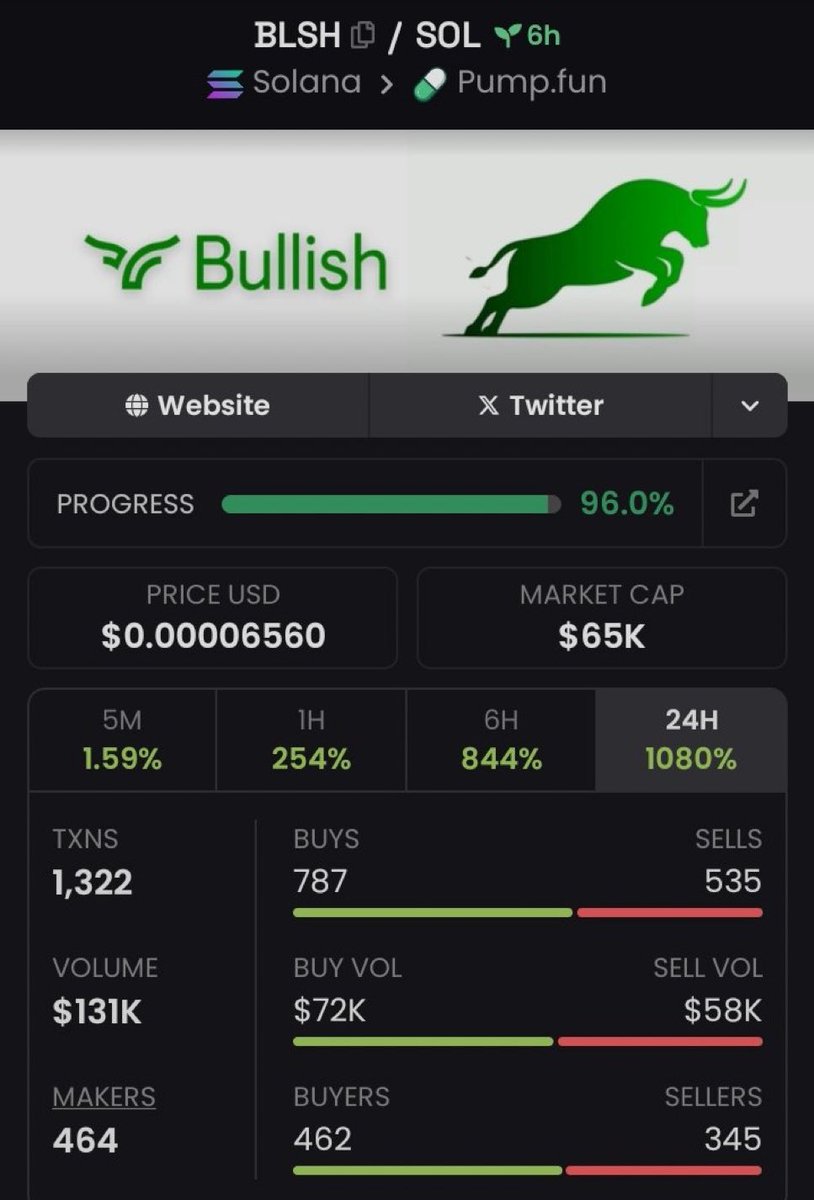The height and width of the screenshot is (1200, 814).
Task: Switch to the 1H timeframe
Action: [311, 740]
